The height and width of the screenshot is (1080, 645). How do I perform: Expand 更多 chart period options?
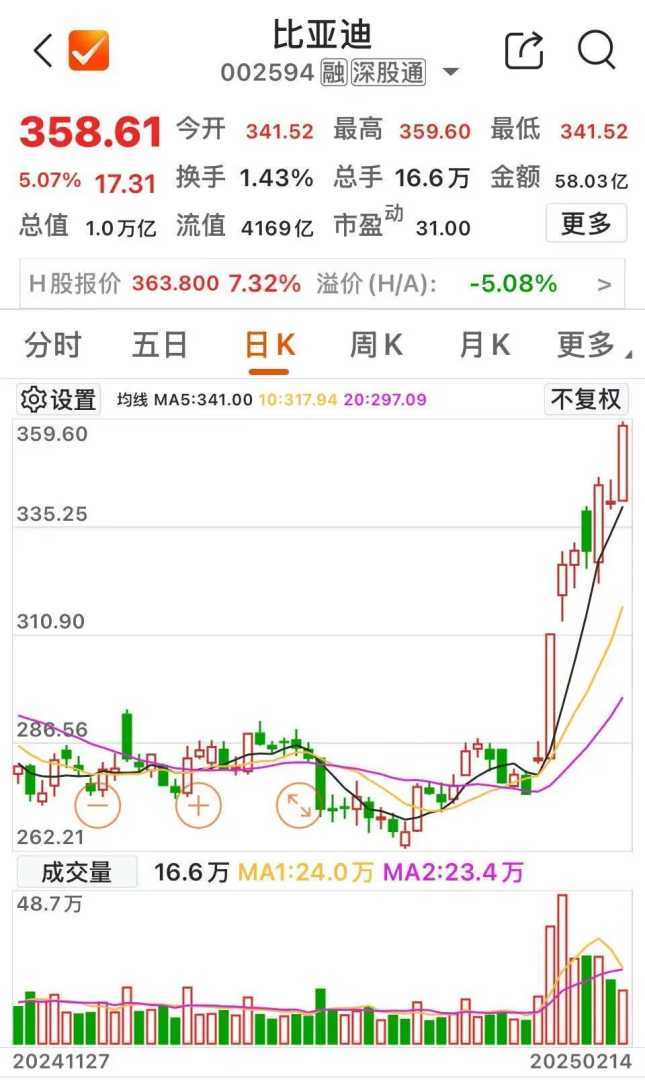tap(590, 346)
